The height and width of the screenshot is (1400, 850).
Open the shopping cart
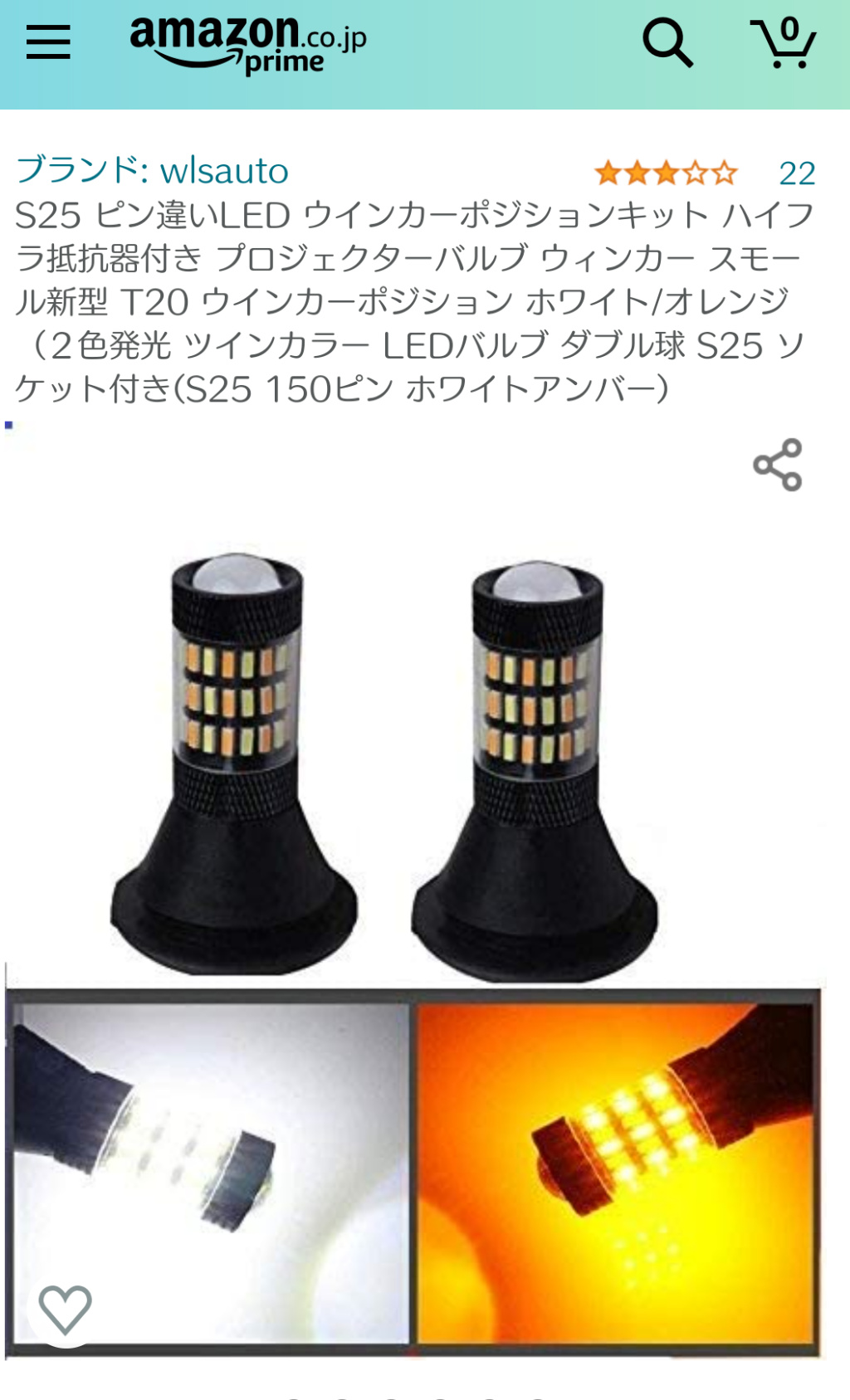tap(783, 42)
